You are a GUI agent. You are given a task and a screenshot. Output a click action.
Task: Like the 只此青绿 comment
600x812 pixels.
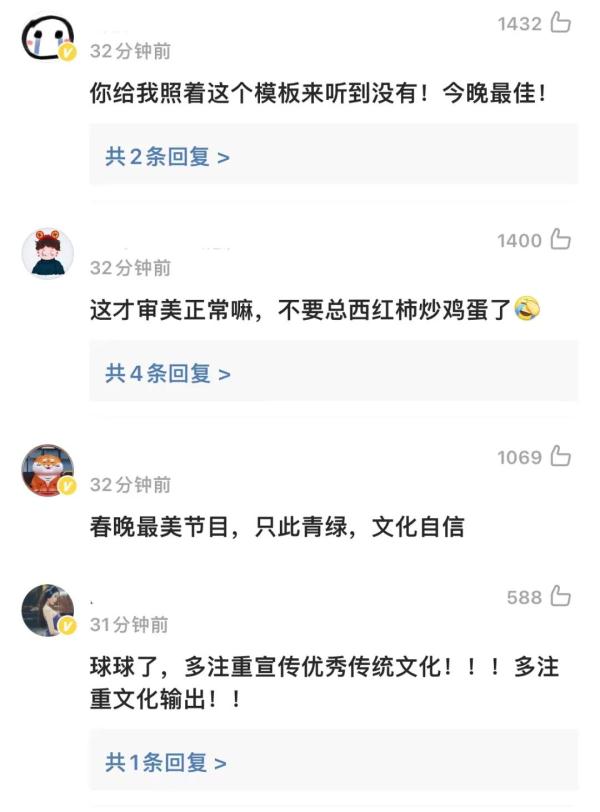(560, 457)
